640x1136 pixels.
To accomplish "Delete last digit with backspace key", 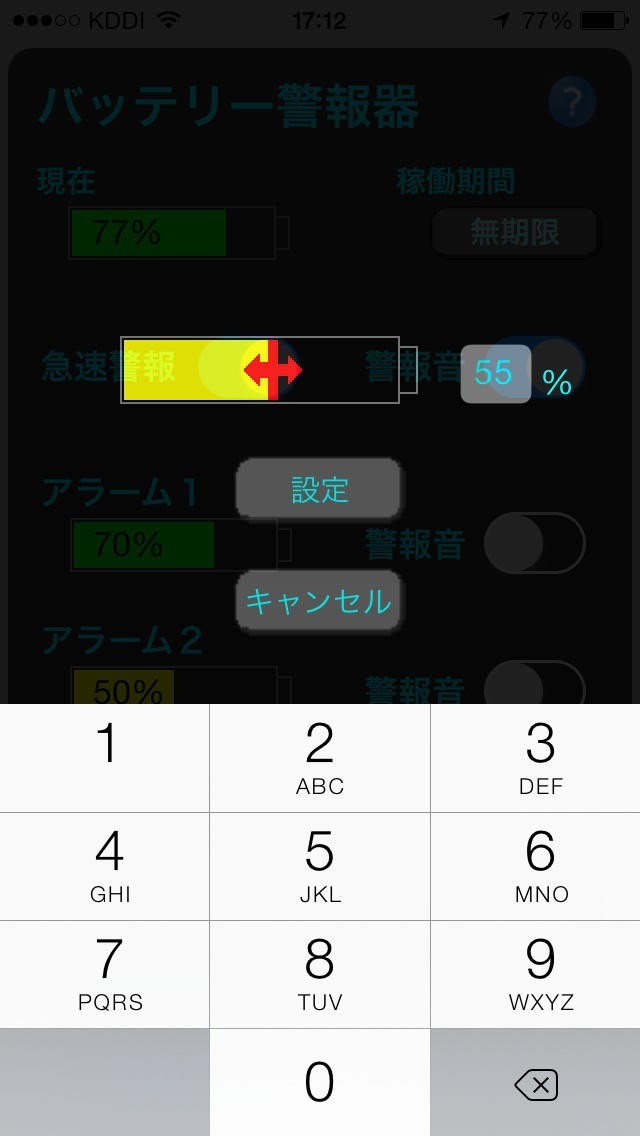I will point(535,1083).
